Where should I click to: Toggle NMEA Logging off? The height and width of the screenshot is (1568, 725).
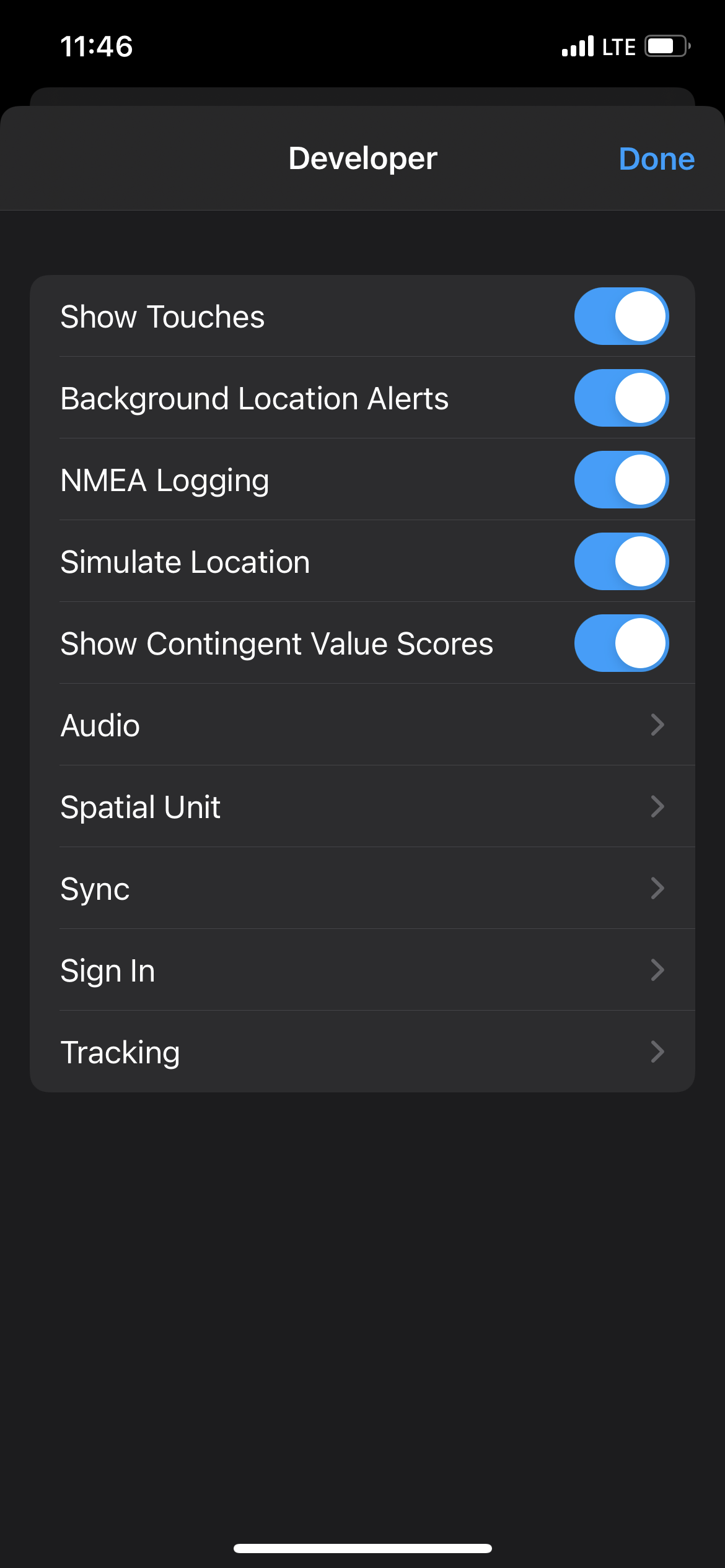[x=621, y=480]
